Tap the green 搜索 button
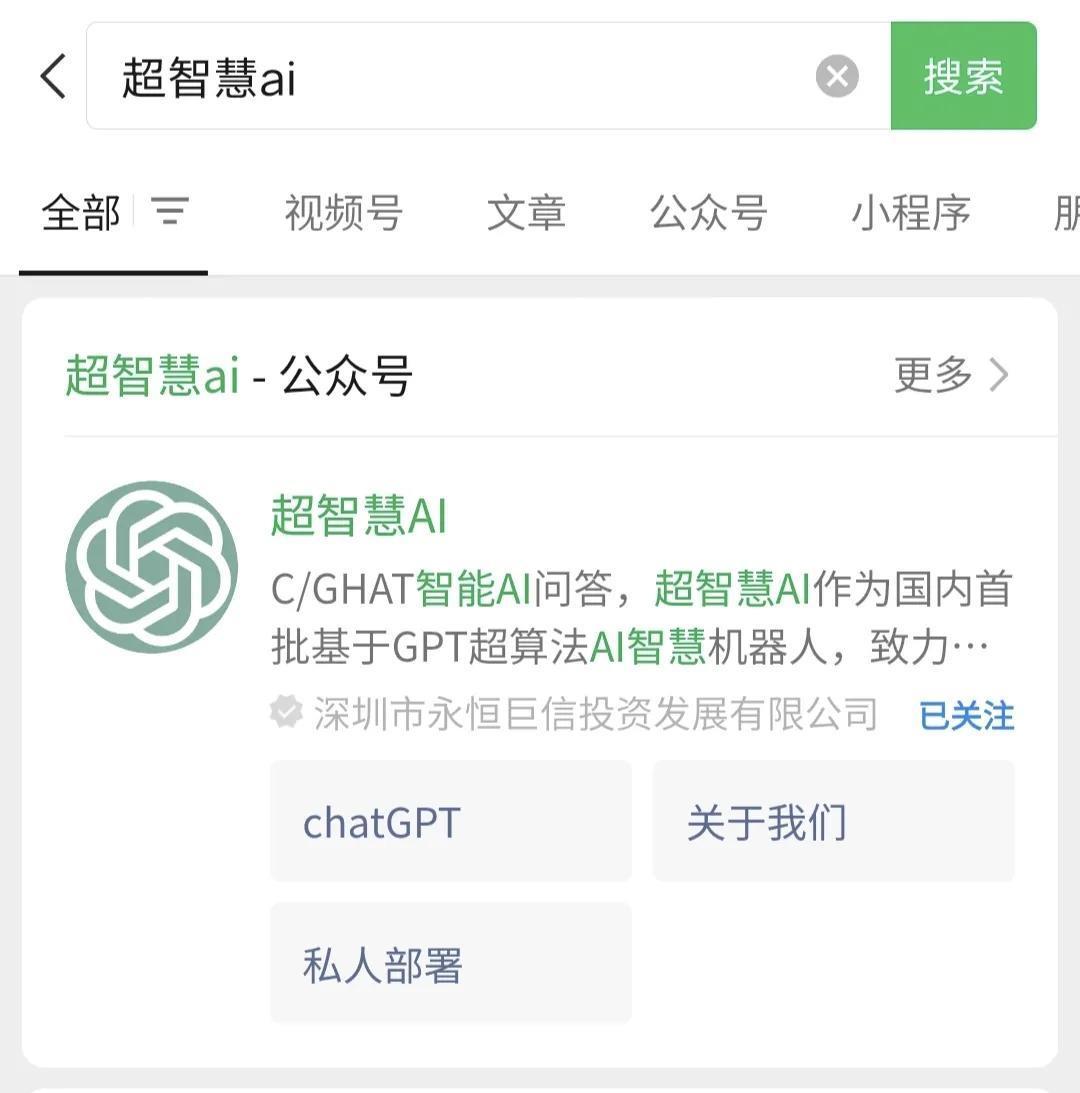Screen dimensions: 1080x1093 click(963, 76)
